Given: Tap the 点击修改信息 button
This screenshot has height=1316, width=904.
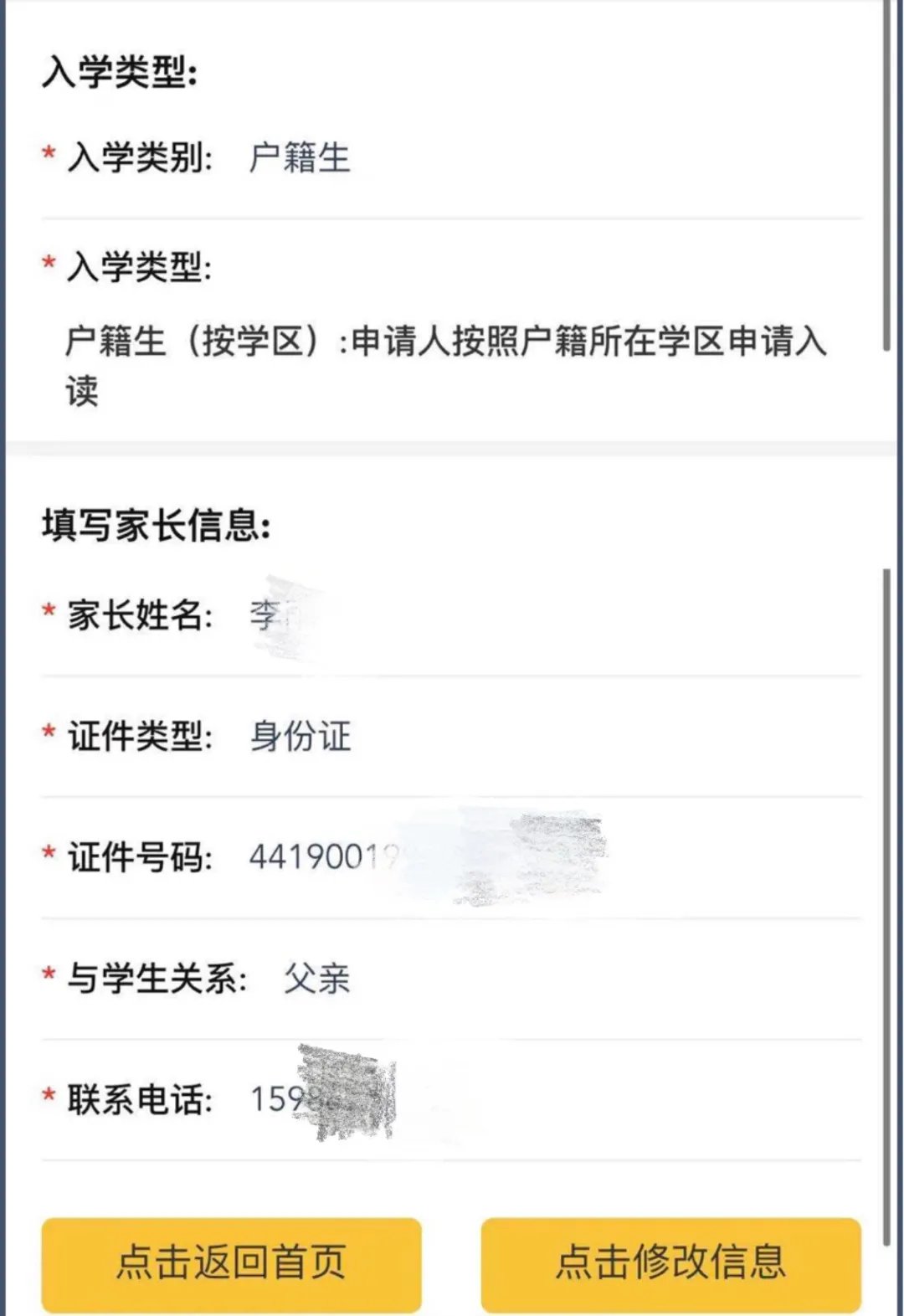Looking at the screenshot, I should (x=670, y=1263).
